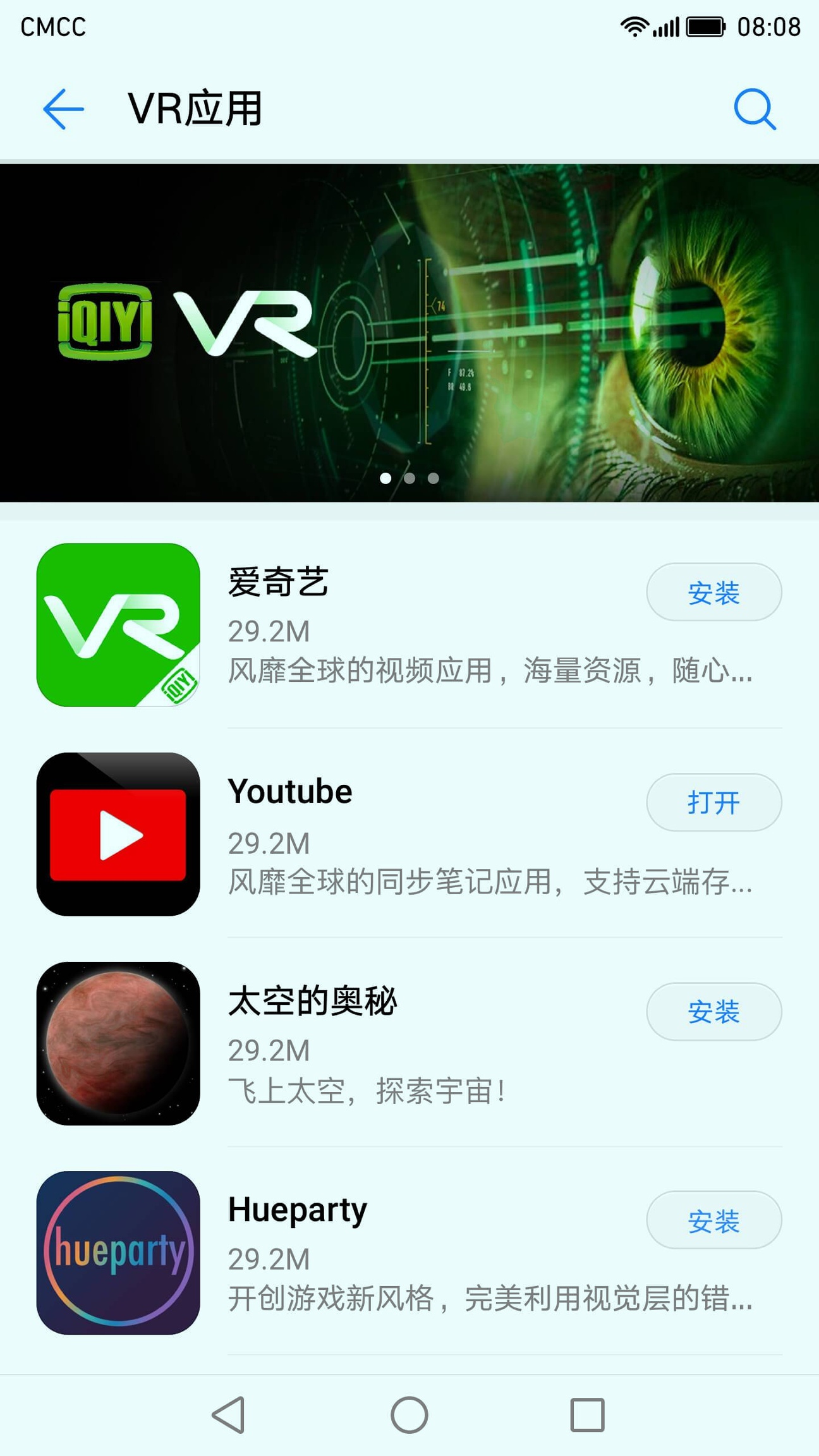Open the search function
819x1456 pixels.
coord(756,109)
